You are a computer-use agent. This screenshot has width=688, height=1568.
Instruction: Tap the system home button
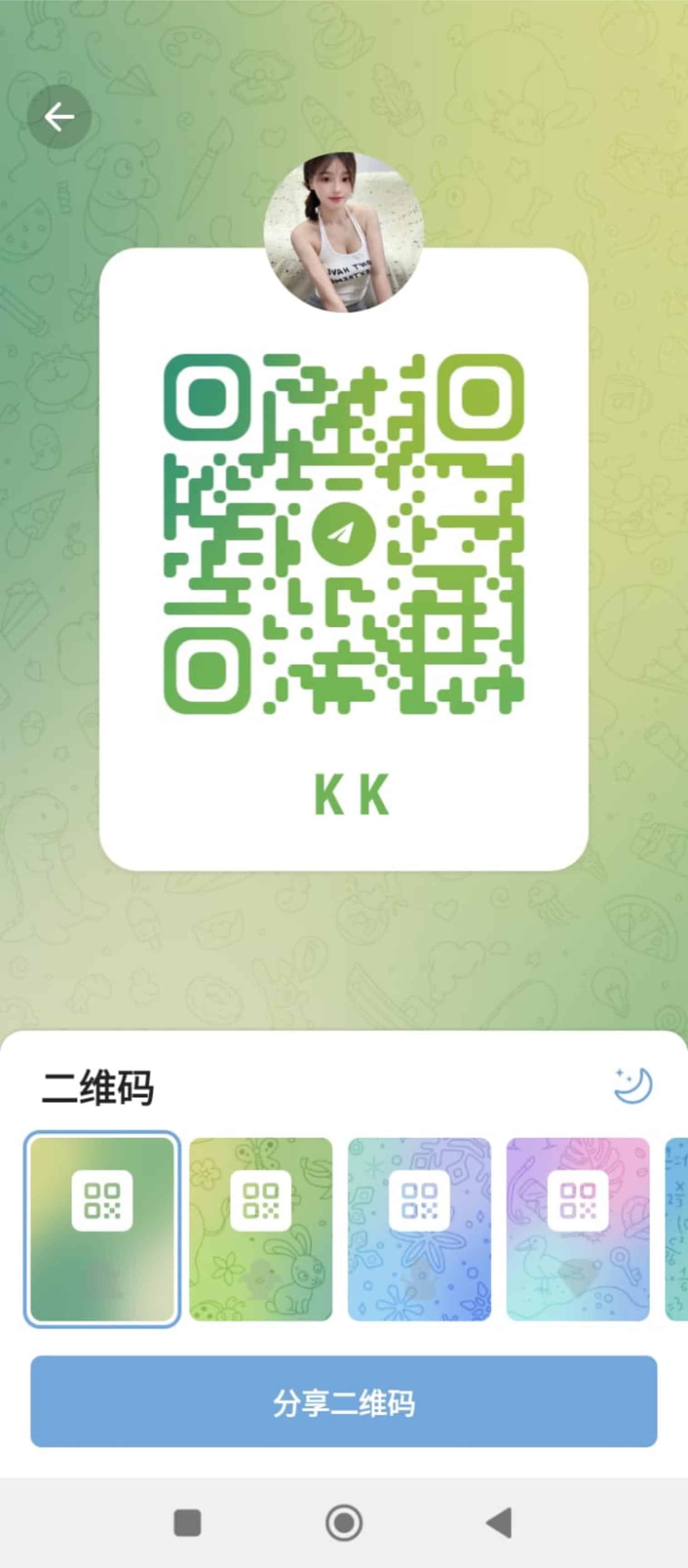click(344, 1524)
